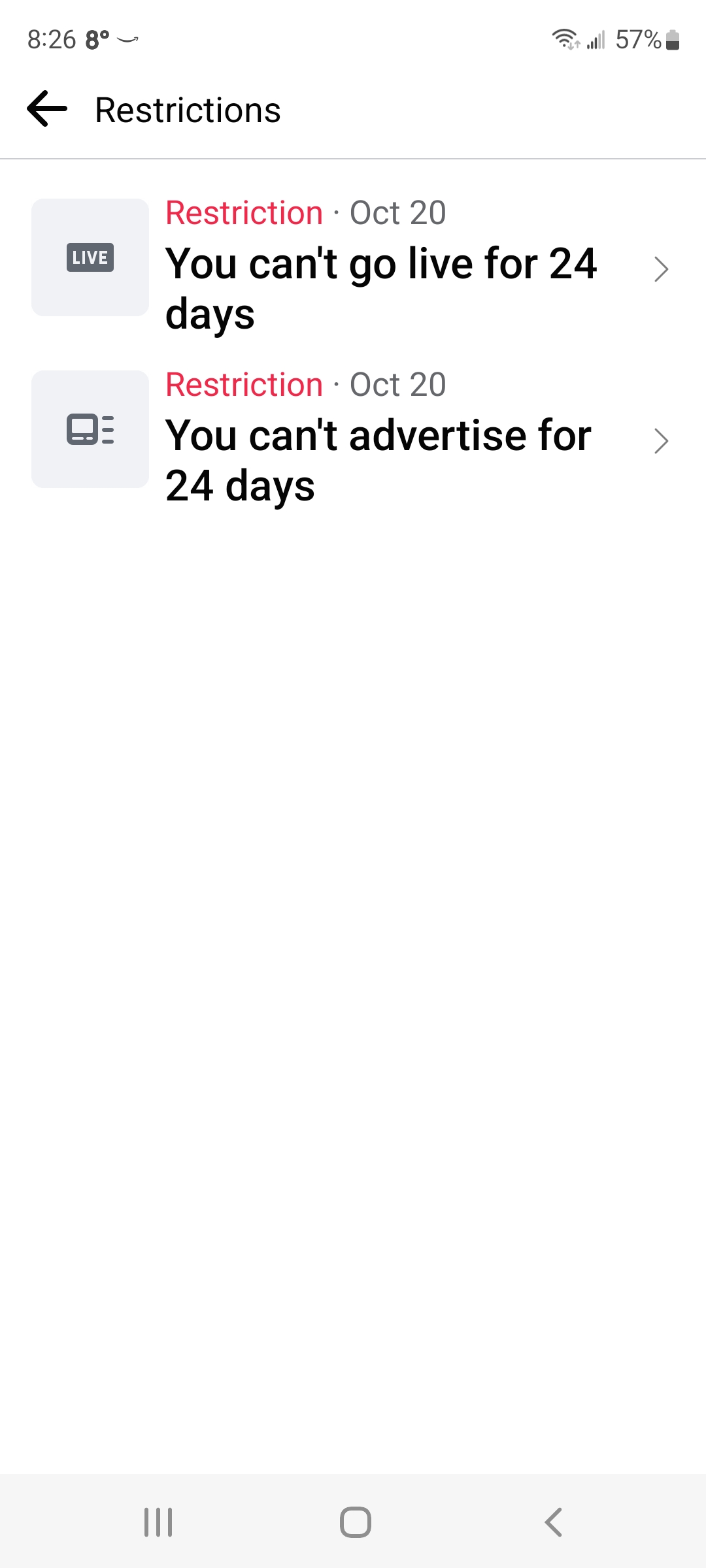The image size is (706, 1568).
Task: Tap the system home button
Action: pos(355,1522)
